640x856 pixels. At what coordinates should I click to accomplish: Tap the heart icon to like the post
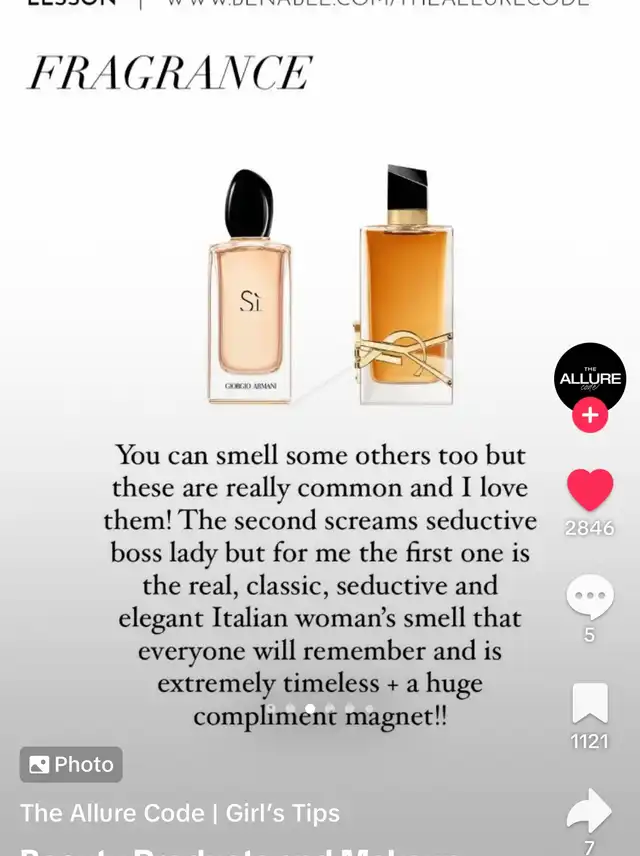[x=590, y=489]
